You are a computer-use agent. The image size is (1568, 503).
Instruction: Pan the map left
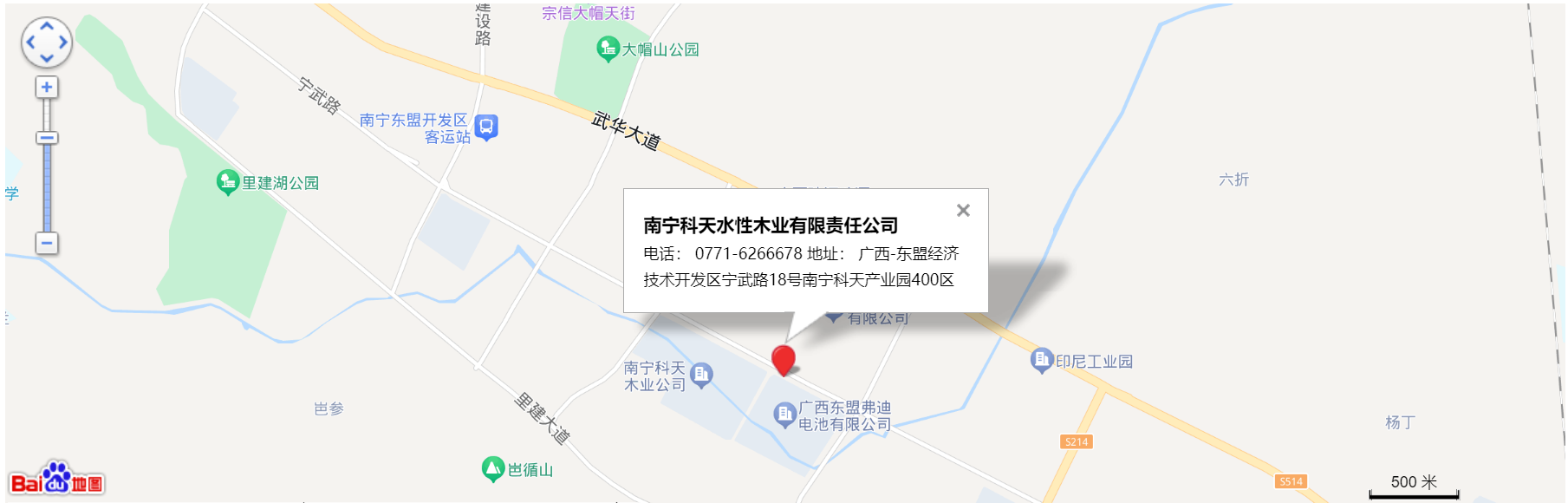click(x=30, y=42)
